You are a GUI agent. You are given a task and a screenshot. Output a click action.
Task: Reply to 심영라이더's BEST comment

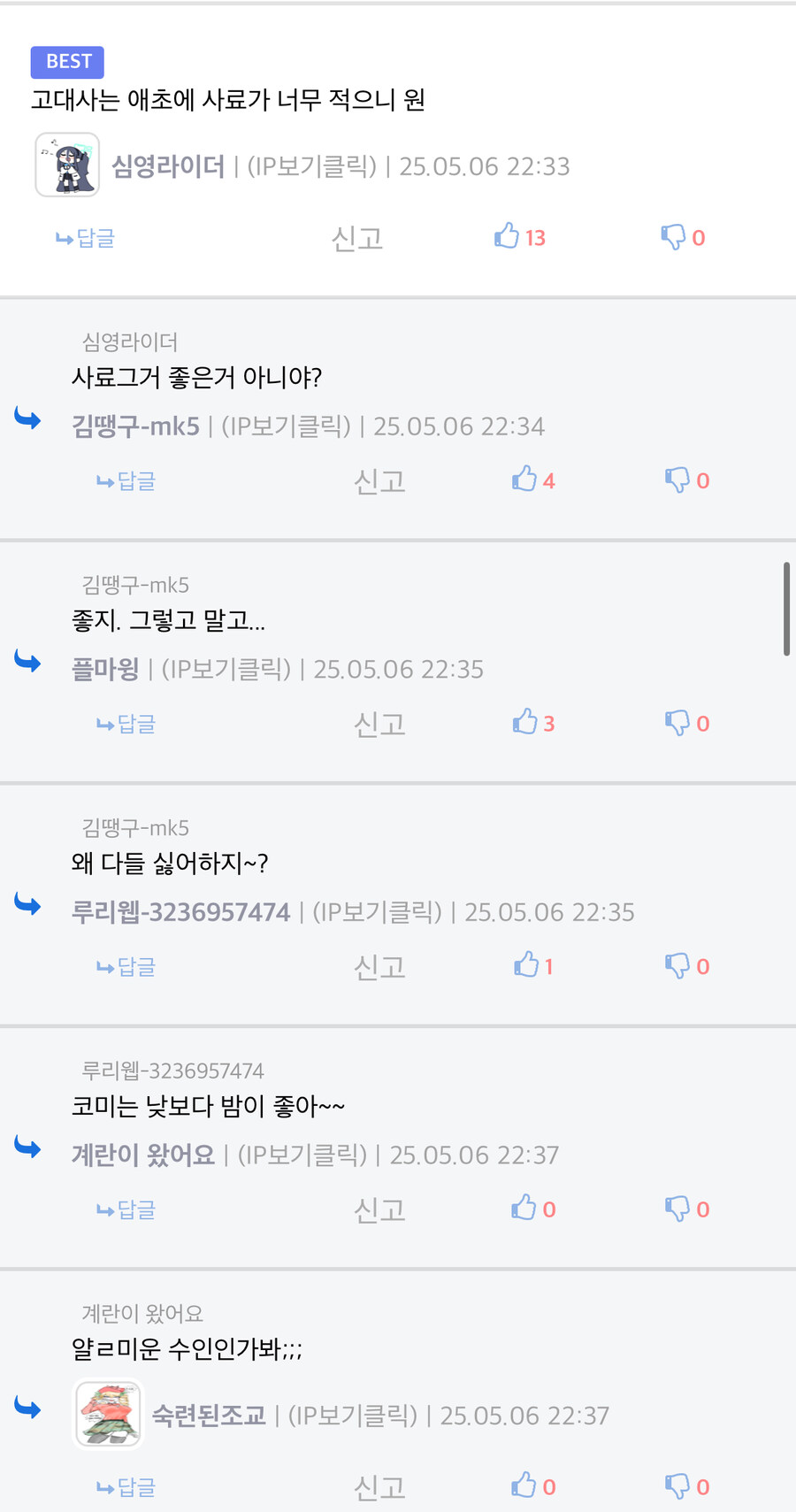coord(86,238)
